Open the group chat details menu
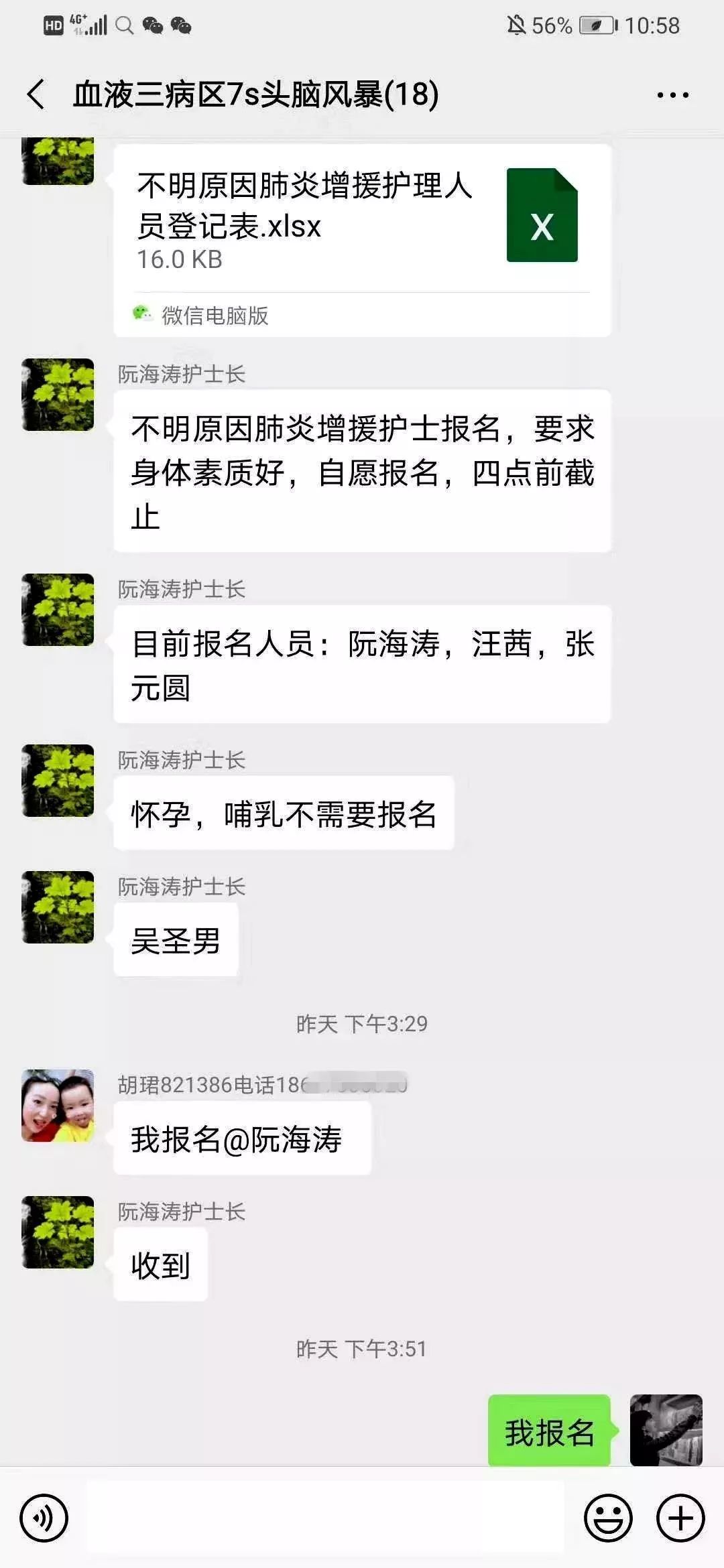Image resolution: width=724 pixels, height=1568 pixels. pos(672,94)
